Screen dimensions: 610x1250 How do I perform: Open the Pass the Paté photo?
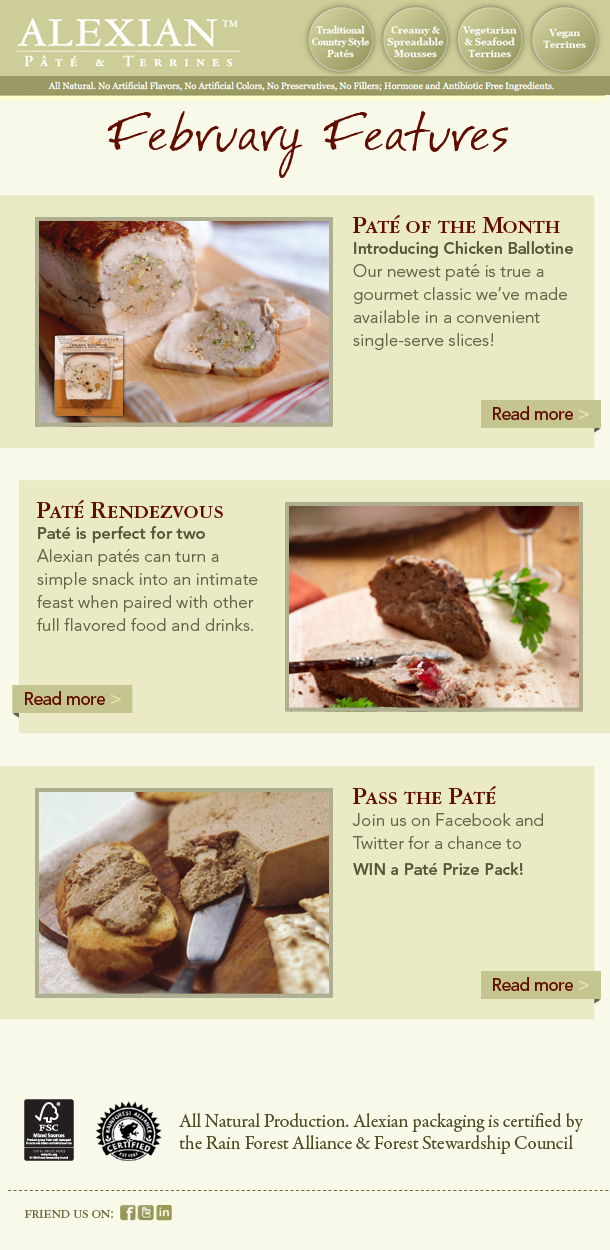[x=184, y=893]
